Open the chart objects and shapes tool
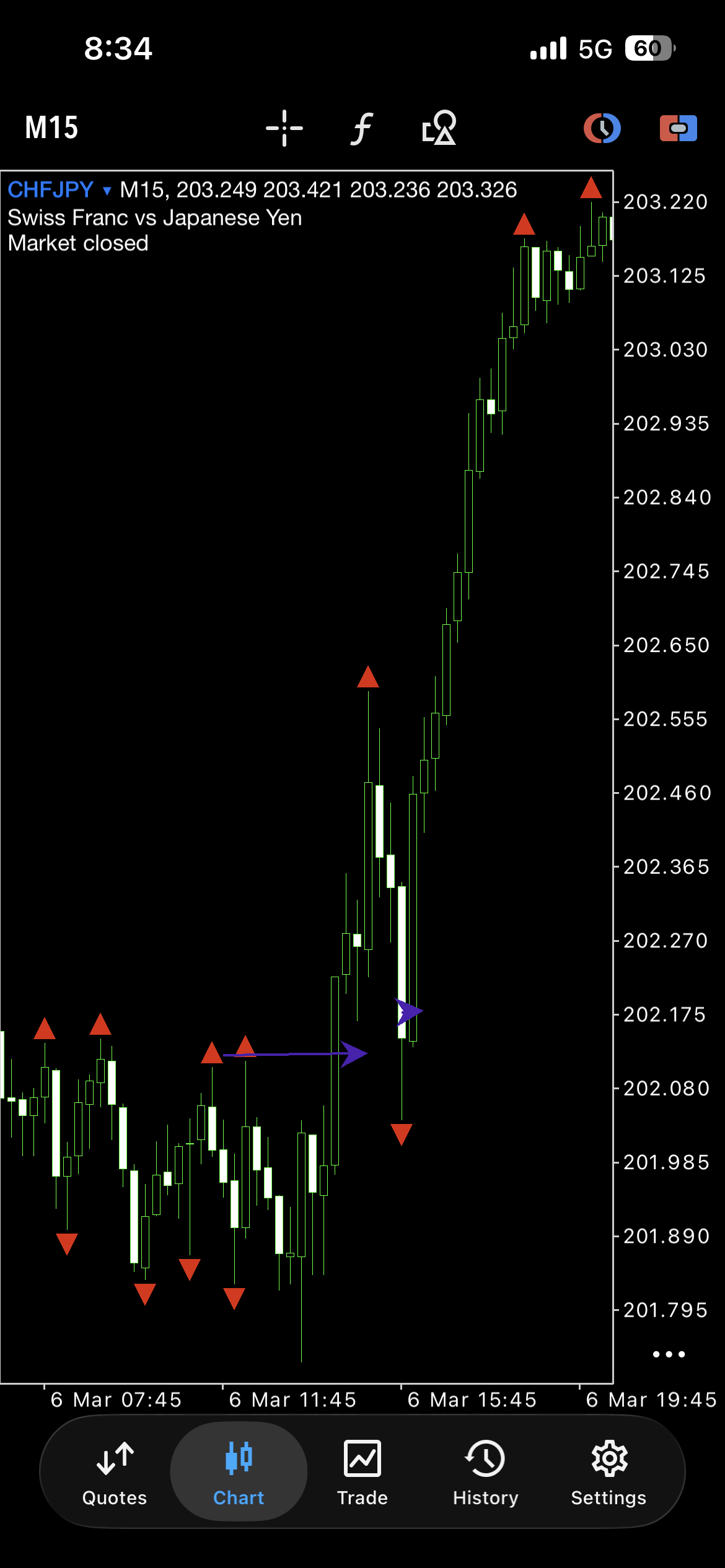Screen dimensions: 725x1568 tap(439, 128)
